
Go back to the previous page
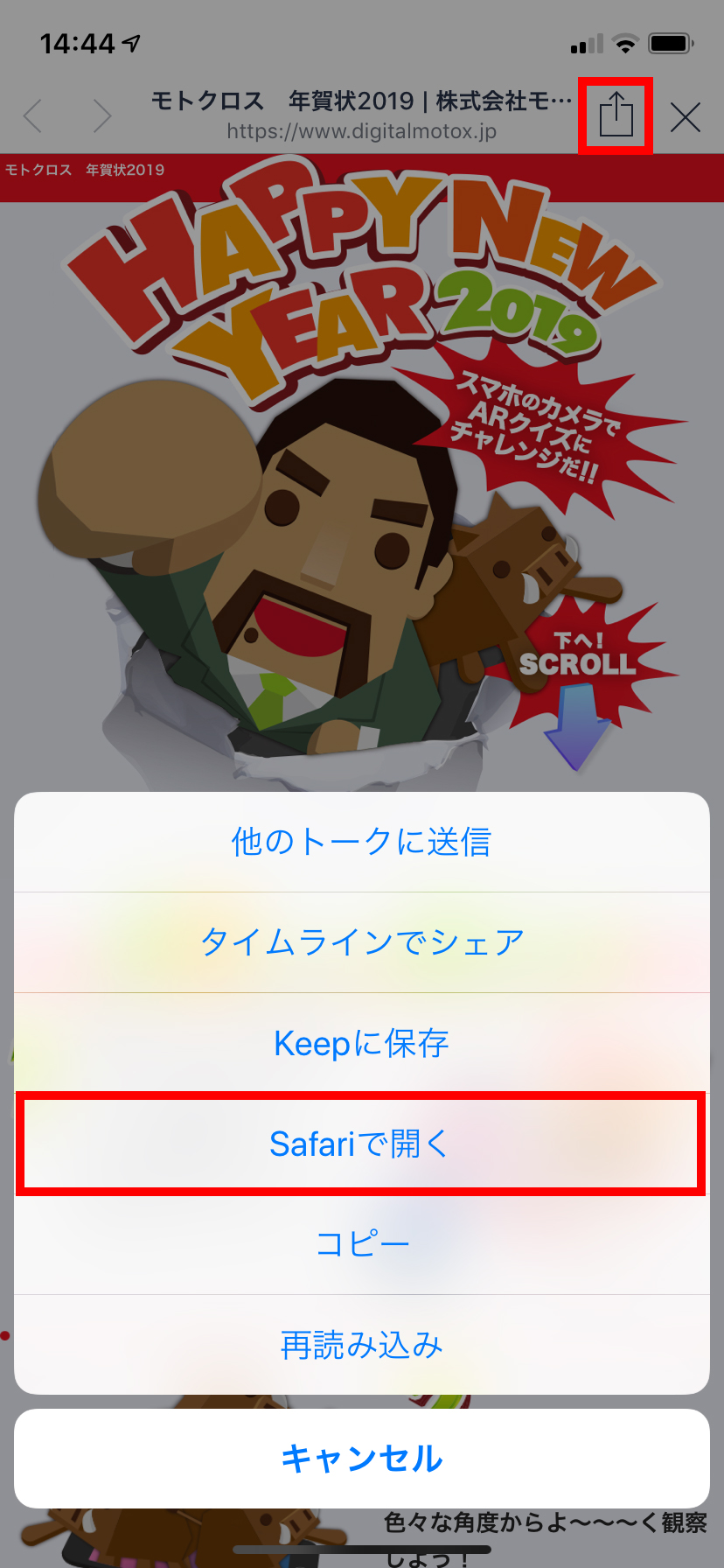pos(33,115)
